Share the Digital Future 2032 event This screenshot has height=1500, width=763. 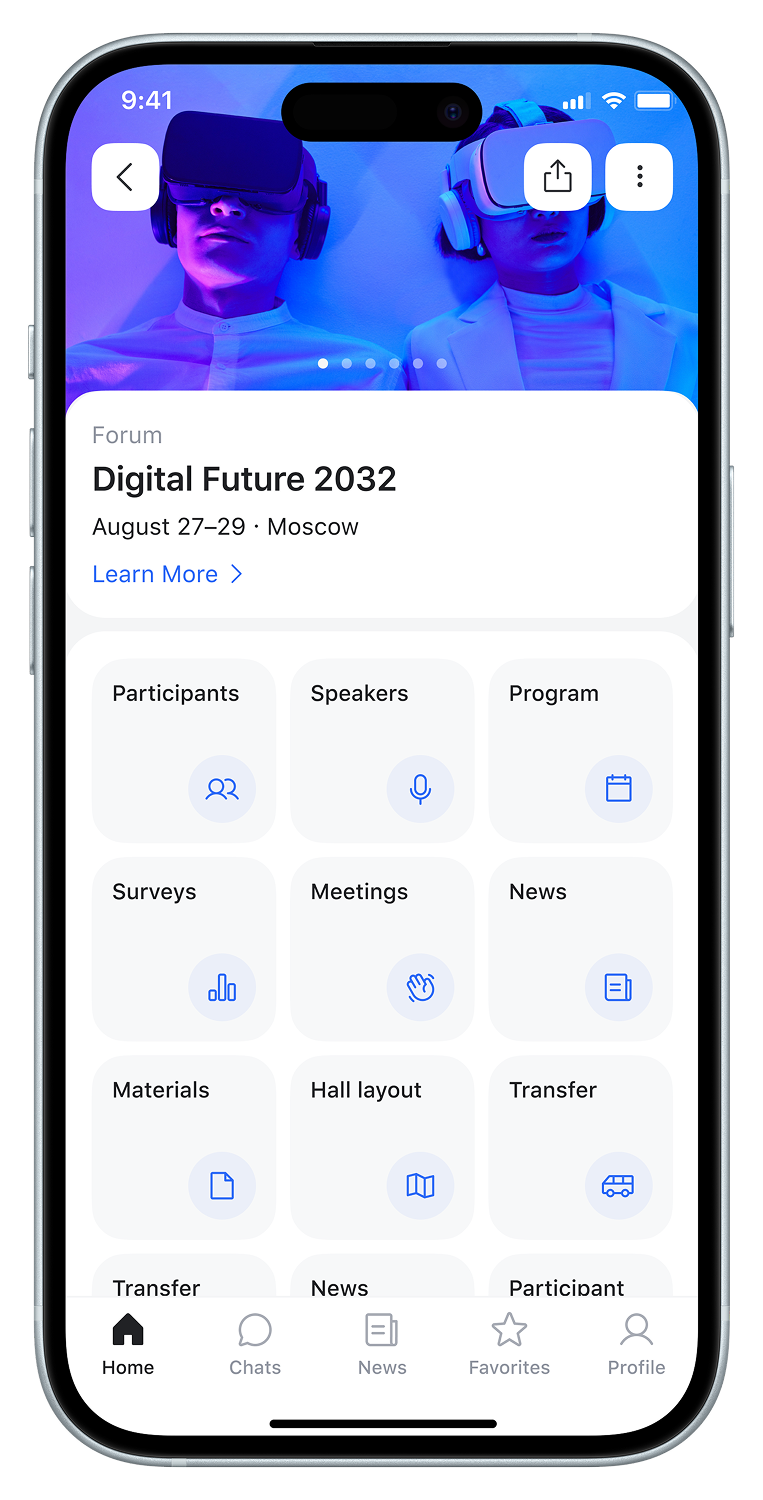tap(557, 177)
